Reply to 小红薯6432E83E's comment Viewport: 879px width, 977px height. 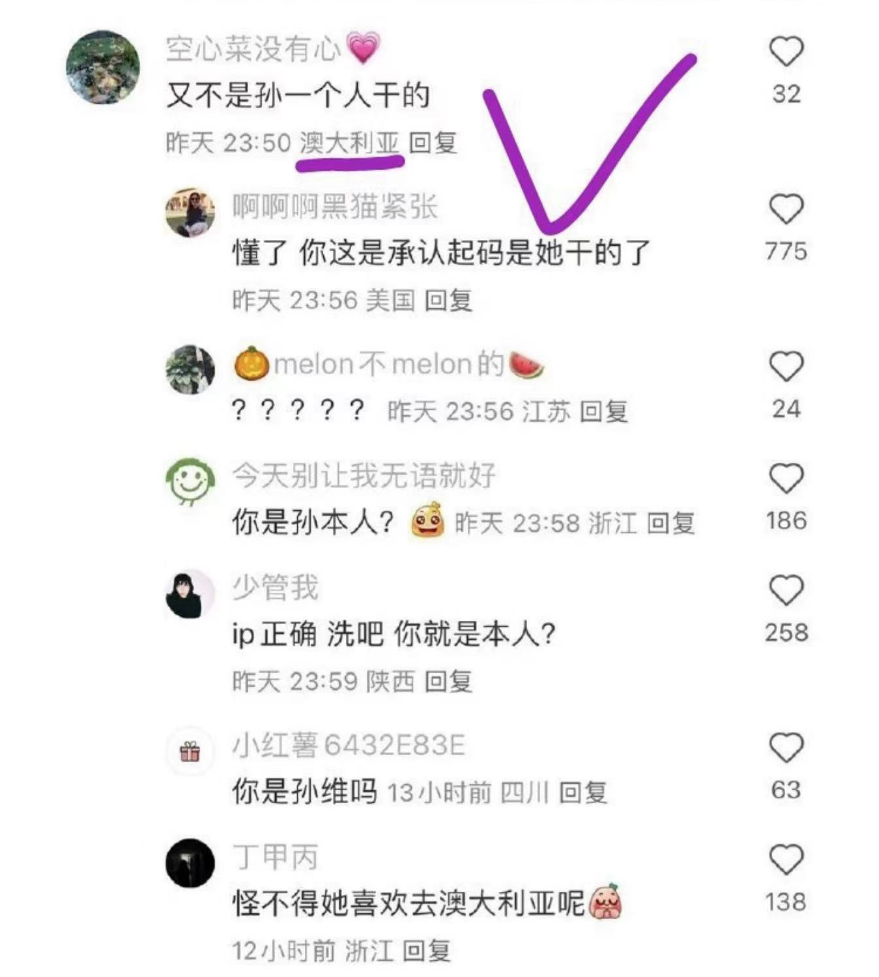click(583, 793)
